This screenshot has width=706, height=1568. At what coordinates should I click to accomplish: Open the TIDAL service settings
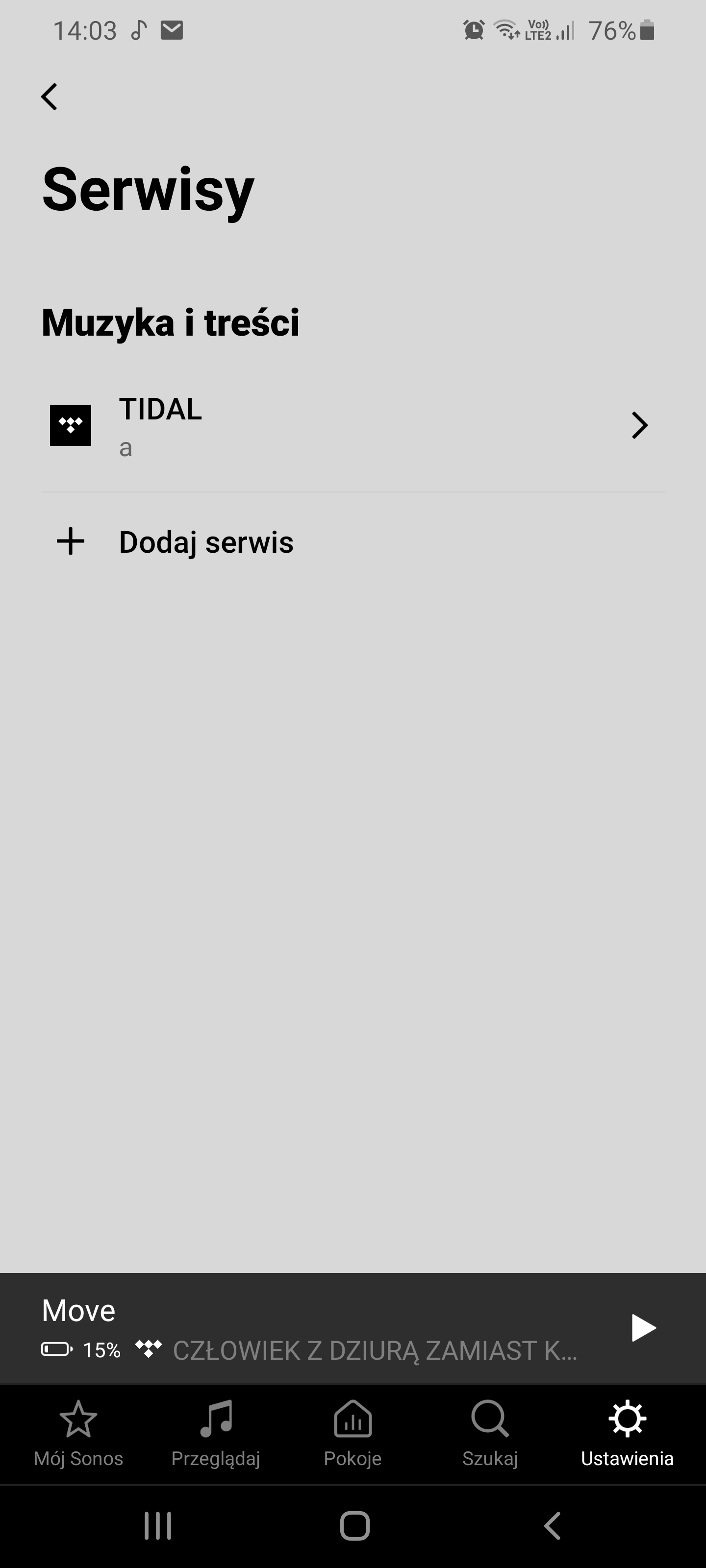click(353, 425)
